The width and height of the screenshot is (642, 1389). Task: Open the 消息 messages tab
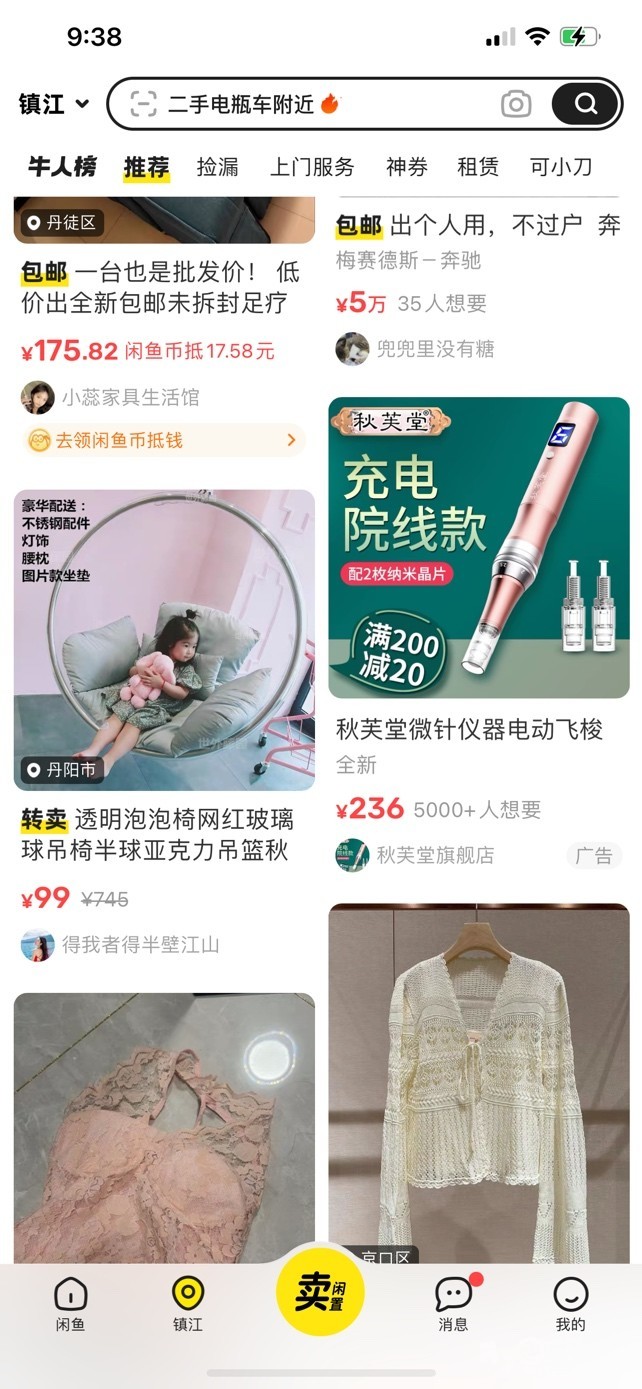(x=453, y=1305)
